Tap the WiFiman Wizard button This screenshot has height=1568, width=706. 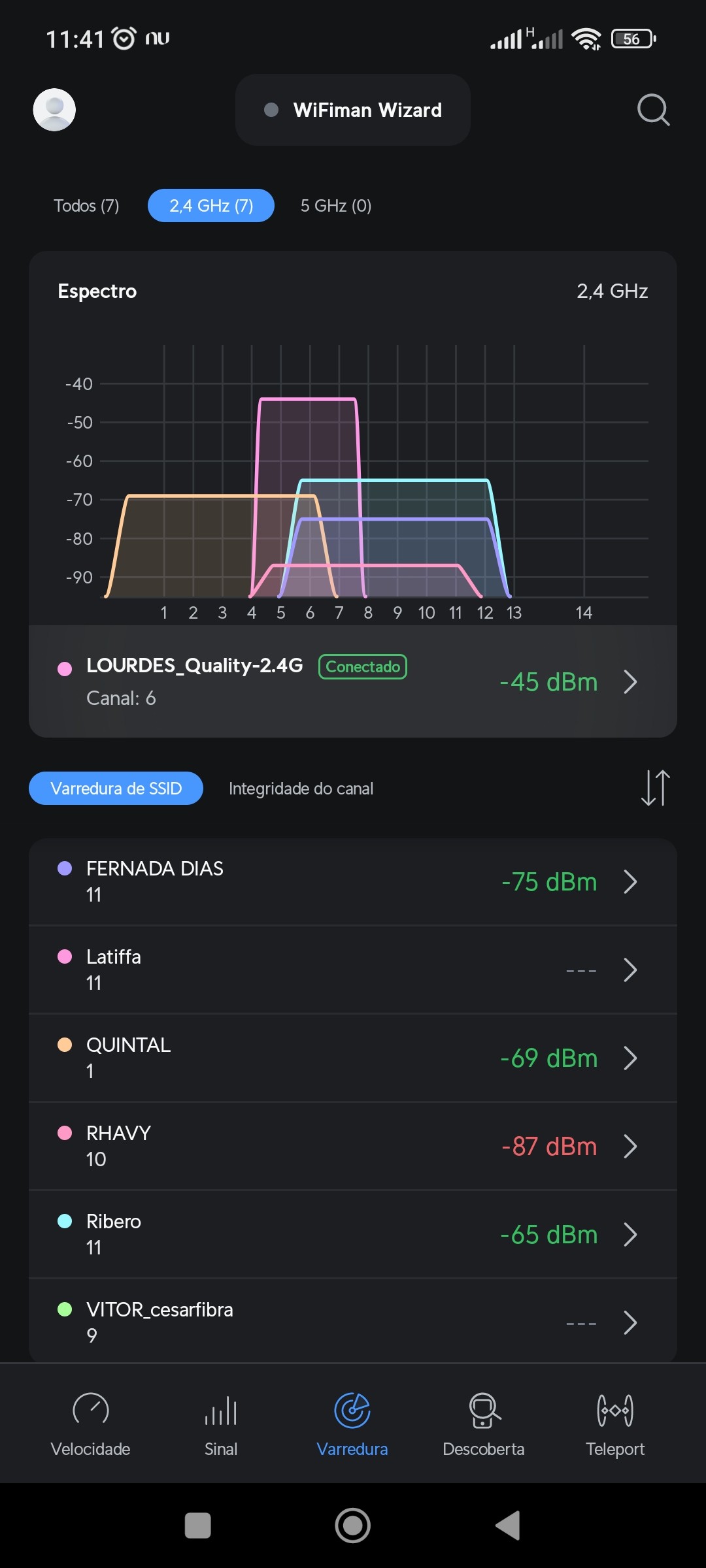[353, 110]
